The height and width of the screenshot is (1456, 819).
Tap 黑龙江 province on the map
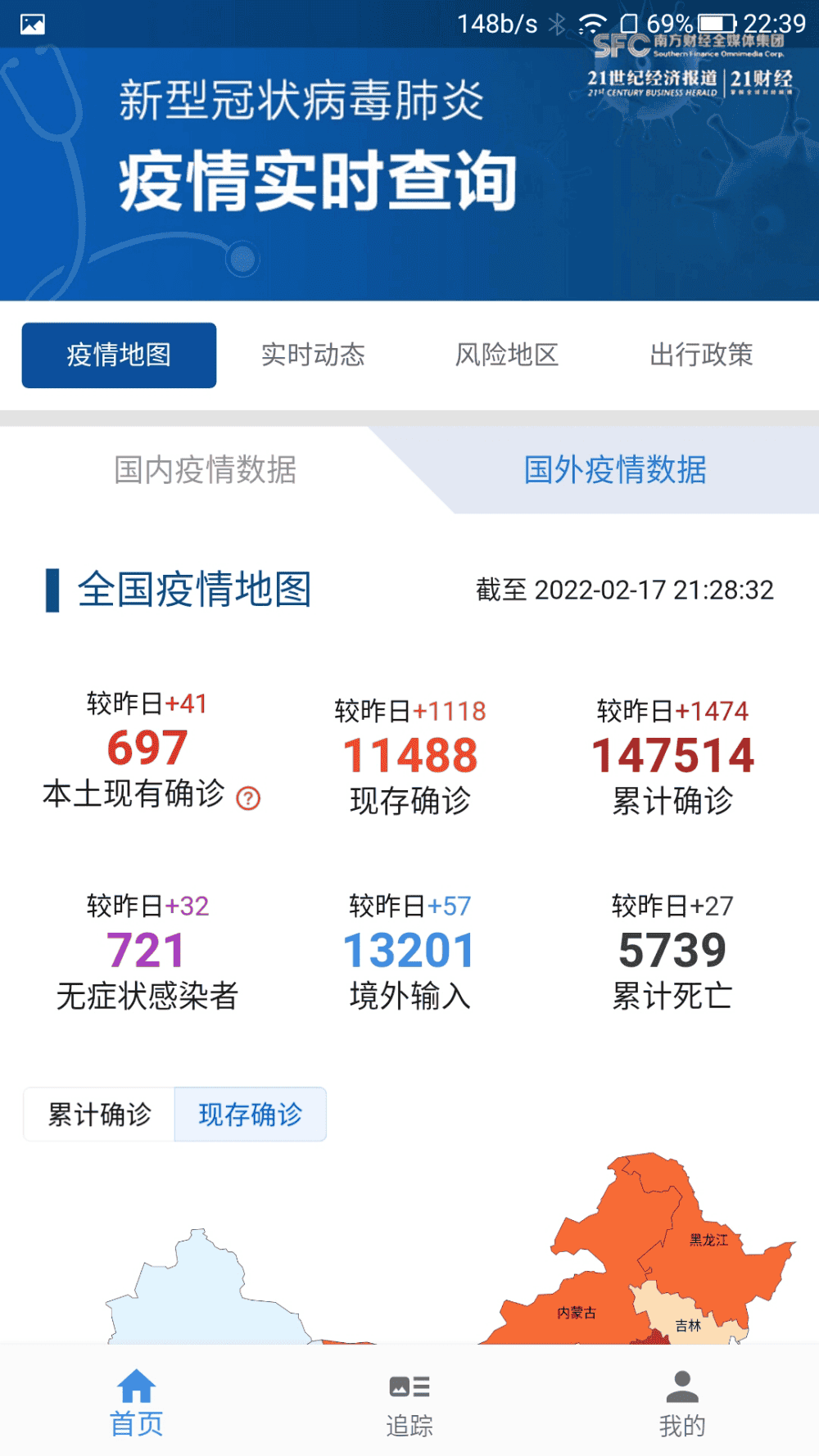708,1240
